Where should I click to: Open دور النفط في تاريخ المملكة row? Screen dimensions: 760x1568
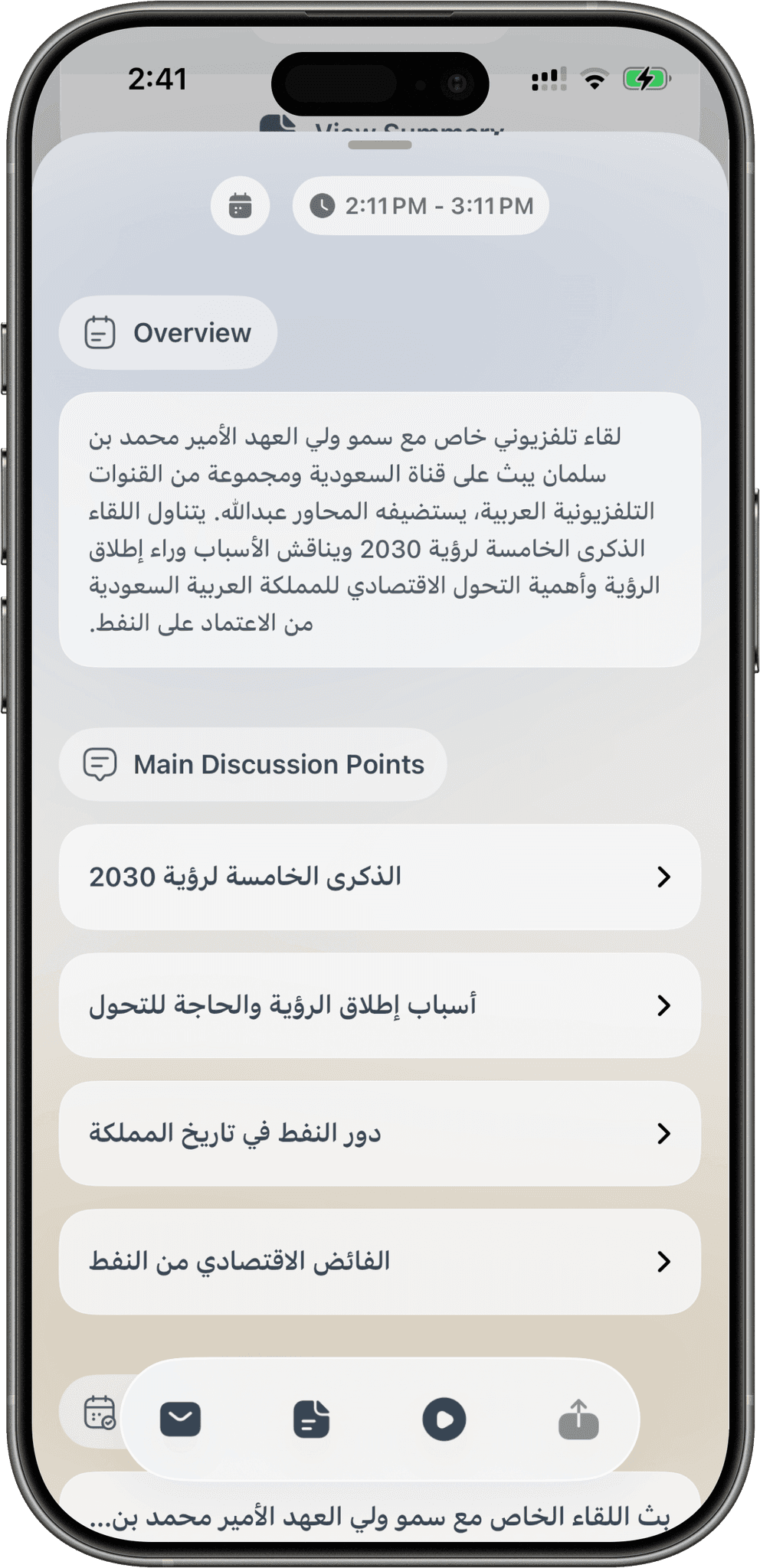(x=380, y=1134)
